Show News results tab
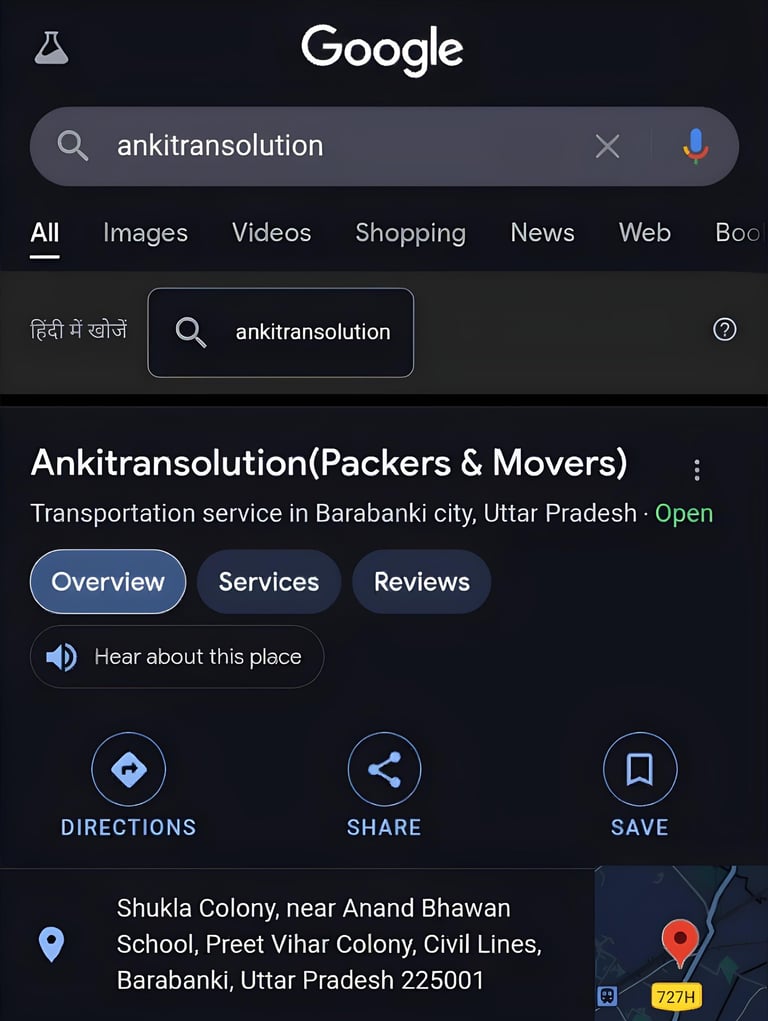This screenshot has width=768, height=1021. point(542,233)
